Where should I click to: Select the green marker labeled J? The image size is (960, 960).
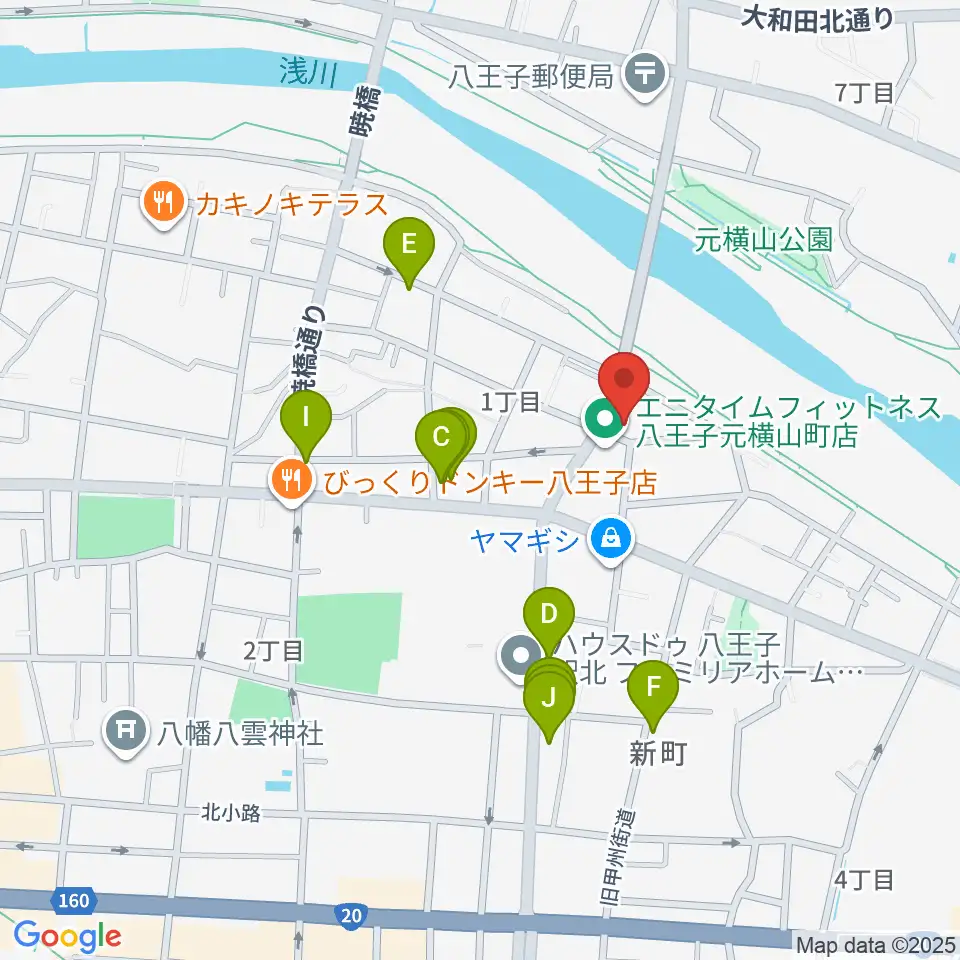click(x=549, y=704)
